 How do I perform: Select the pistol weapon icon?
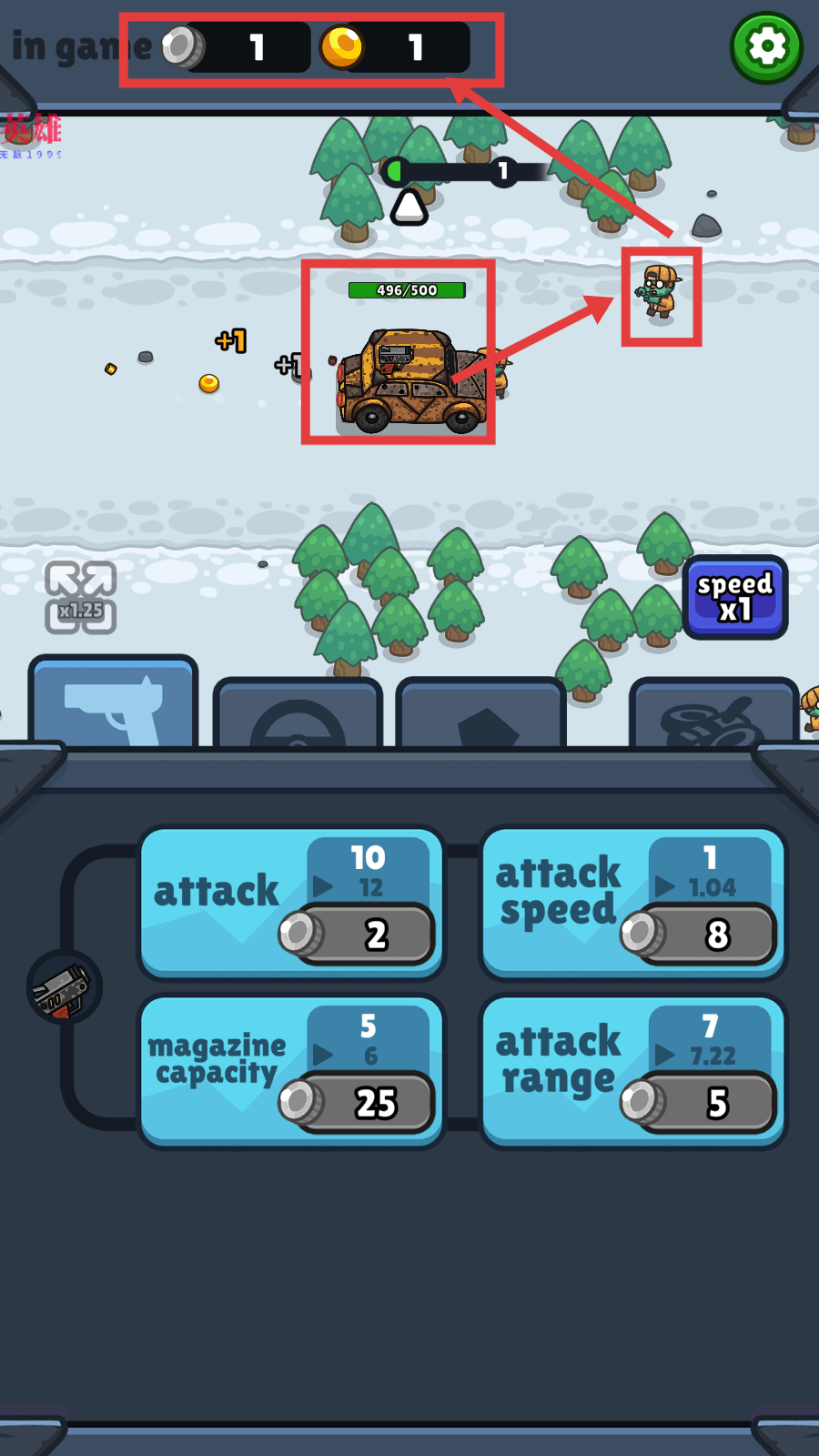tap(64, 987)
